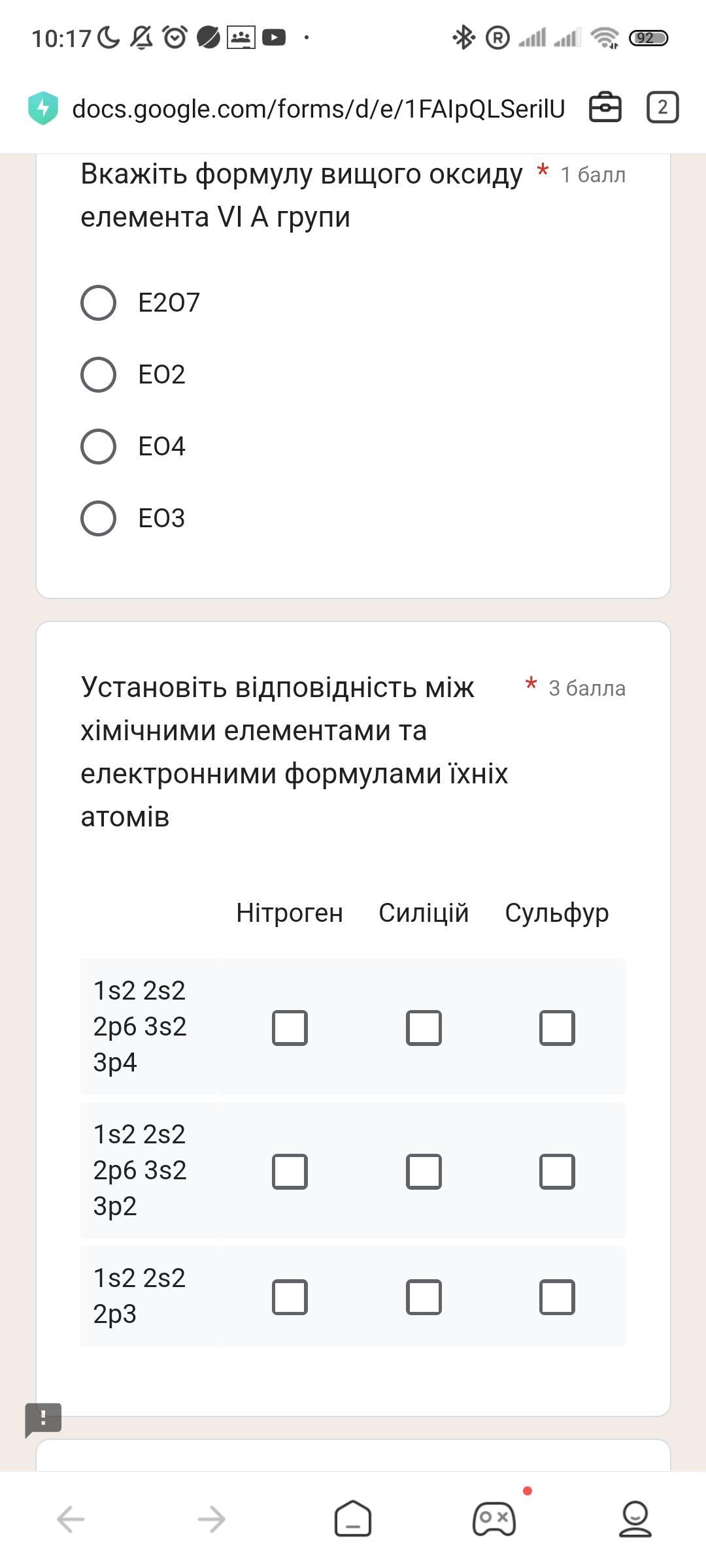
Task: Mark EO3 as the answer
Action: (98, 519)
